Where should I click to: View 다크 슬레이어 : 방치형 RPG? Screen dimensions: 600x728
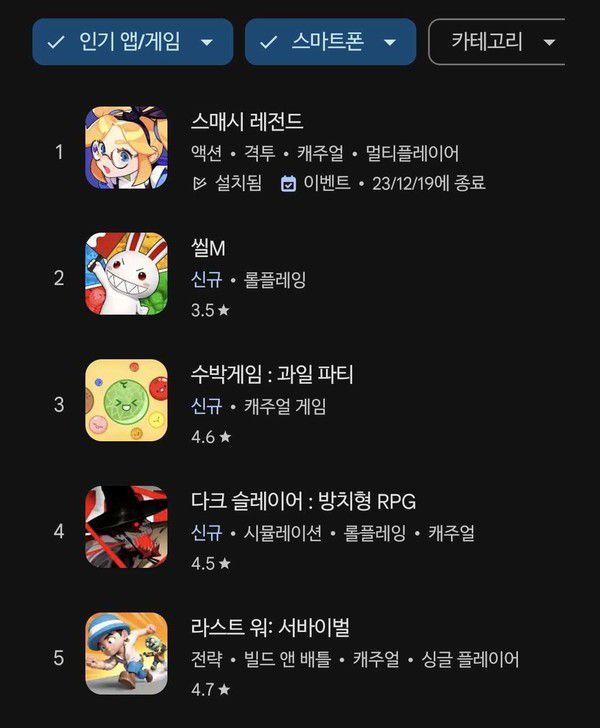(x=303, y=501)
